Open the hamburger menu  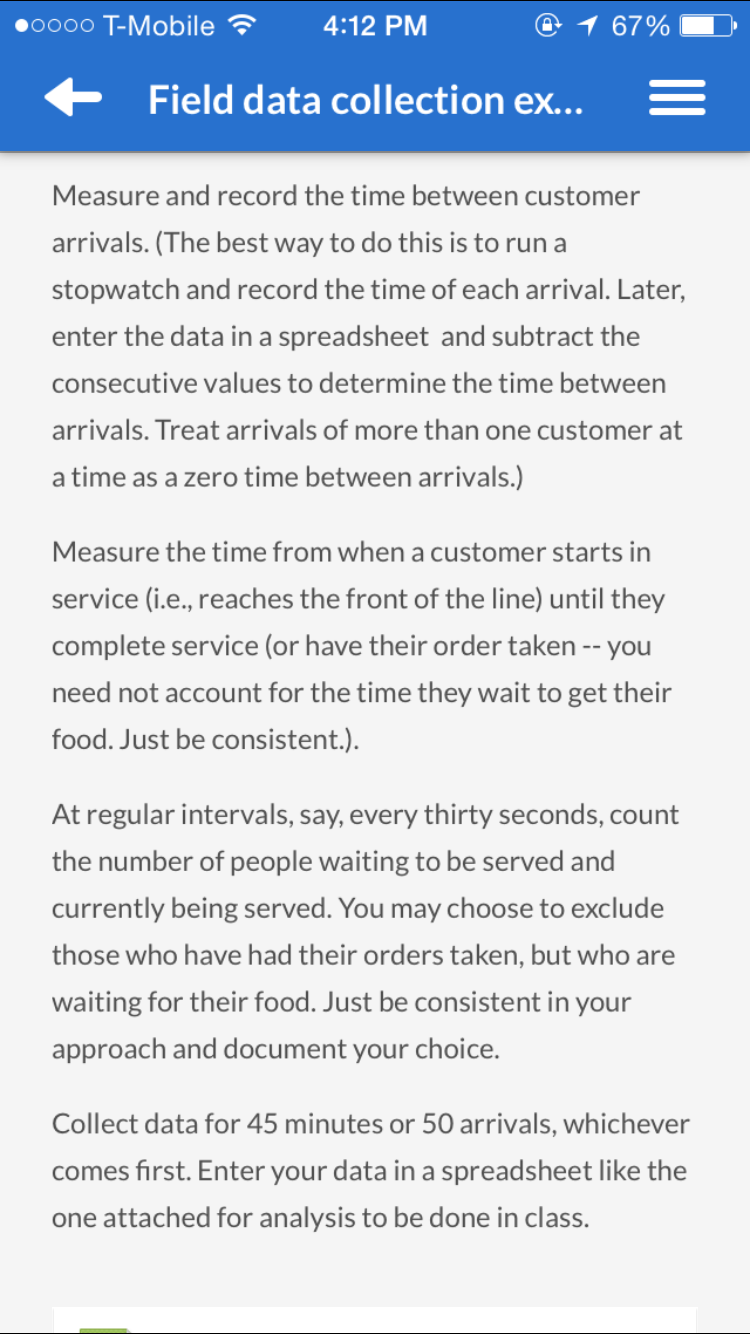point(677,98)
